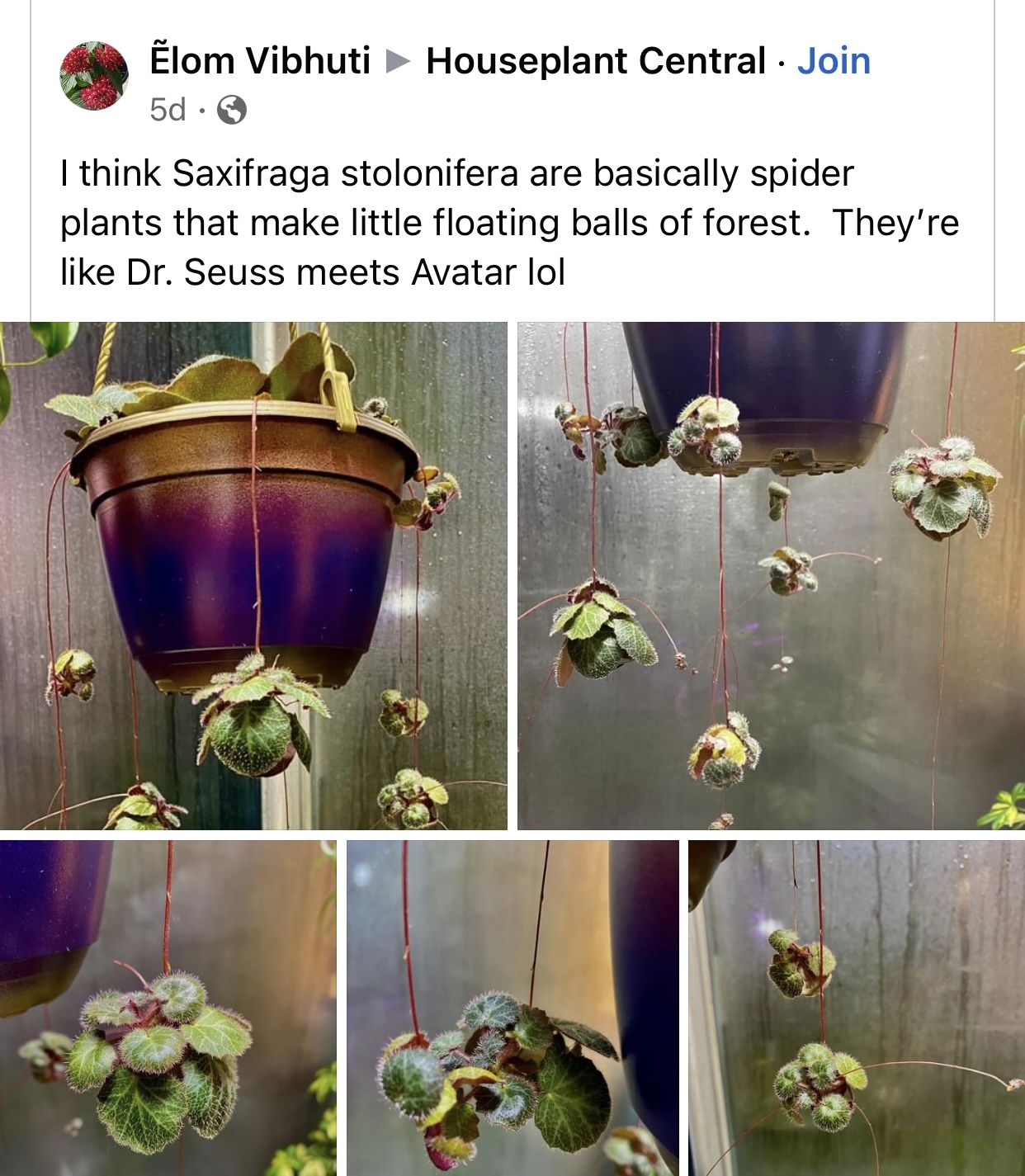Join the Houseplant Central group

(x=834, y=61)
